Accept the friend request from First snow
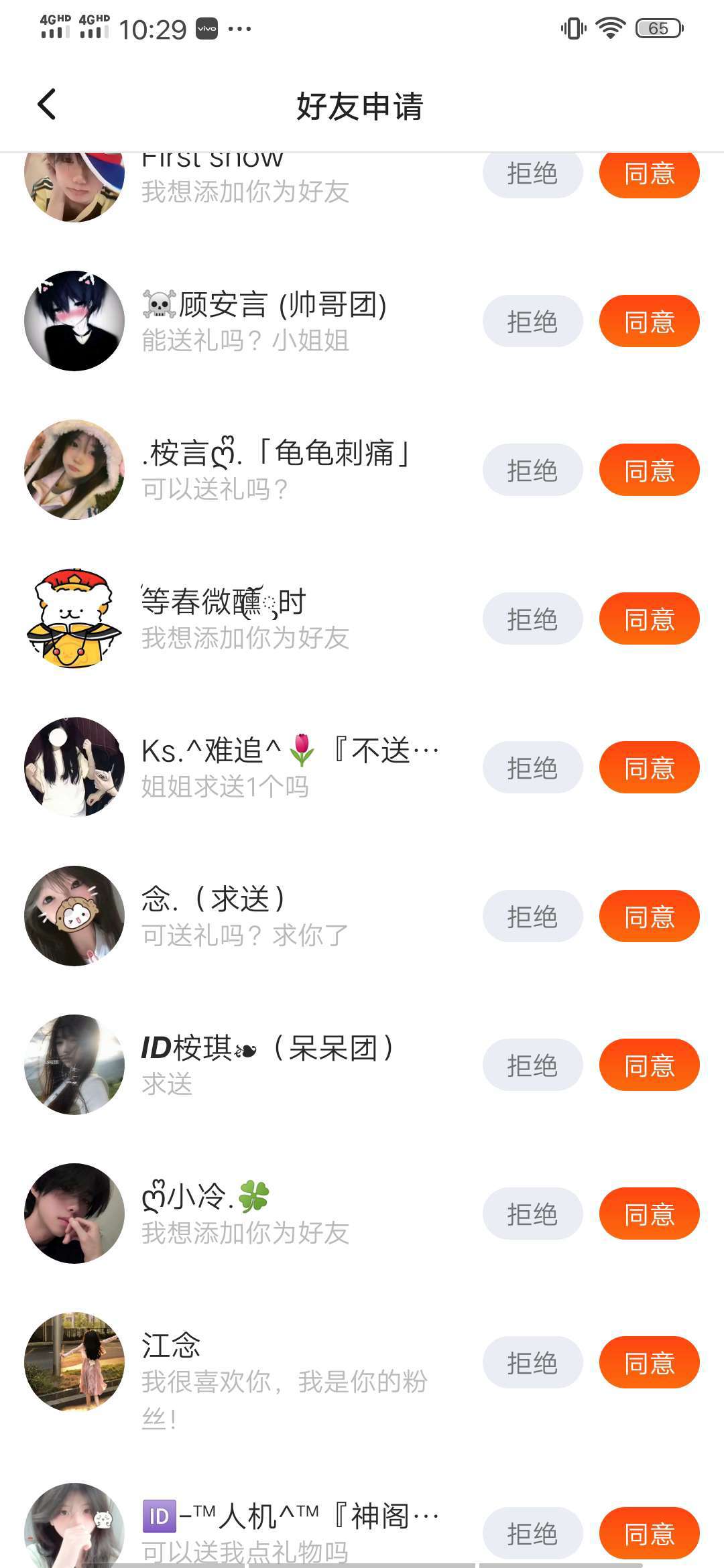The image size is (724, 1568). 649,174
